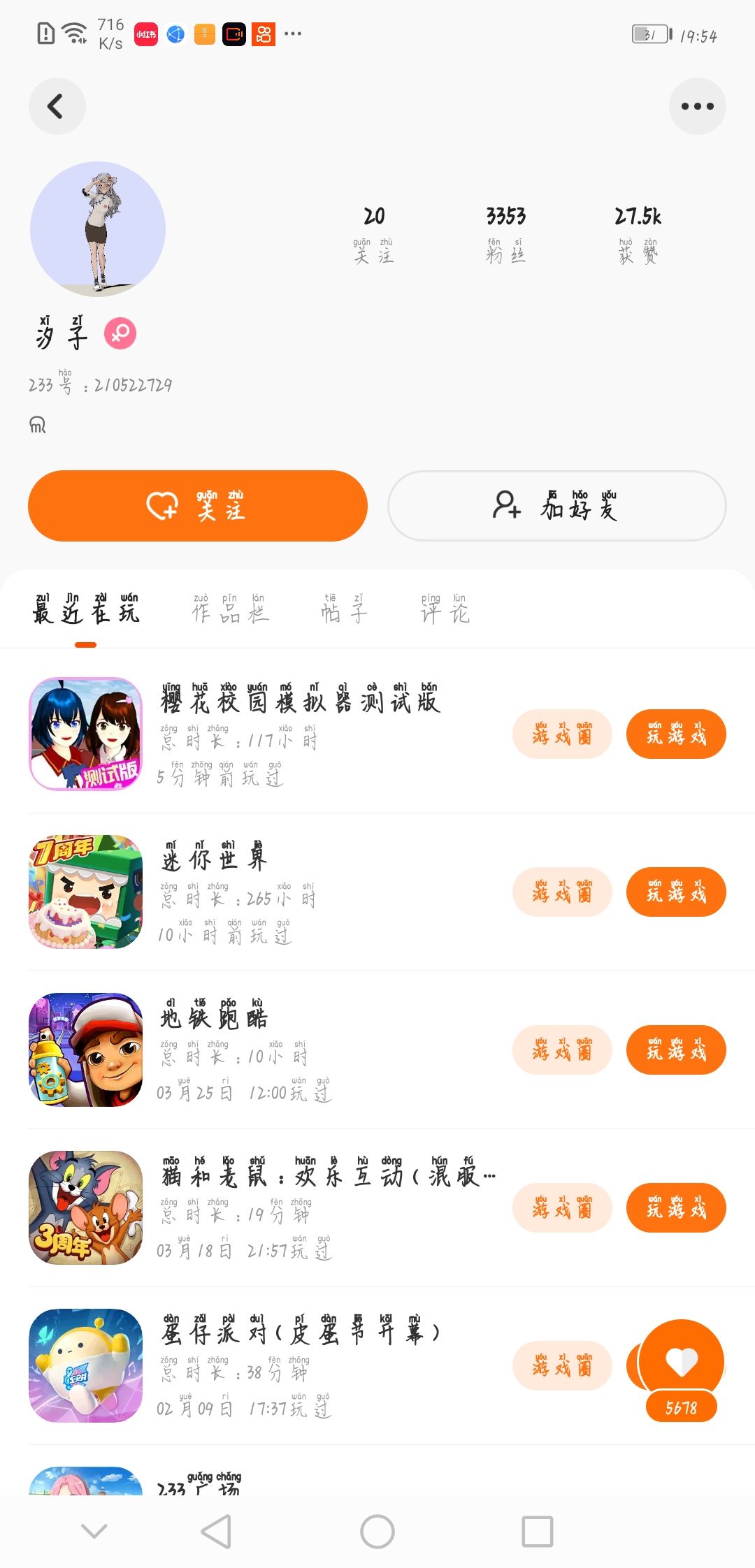Go back using the top-left arrow
The width and height of the screenshot is (755, 1568).
coord(57,106)
